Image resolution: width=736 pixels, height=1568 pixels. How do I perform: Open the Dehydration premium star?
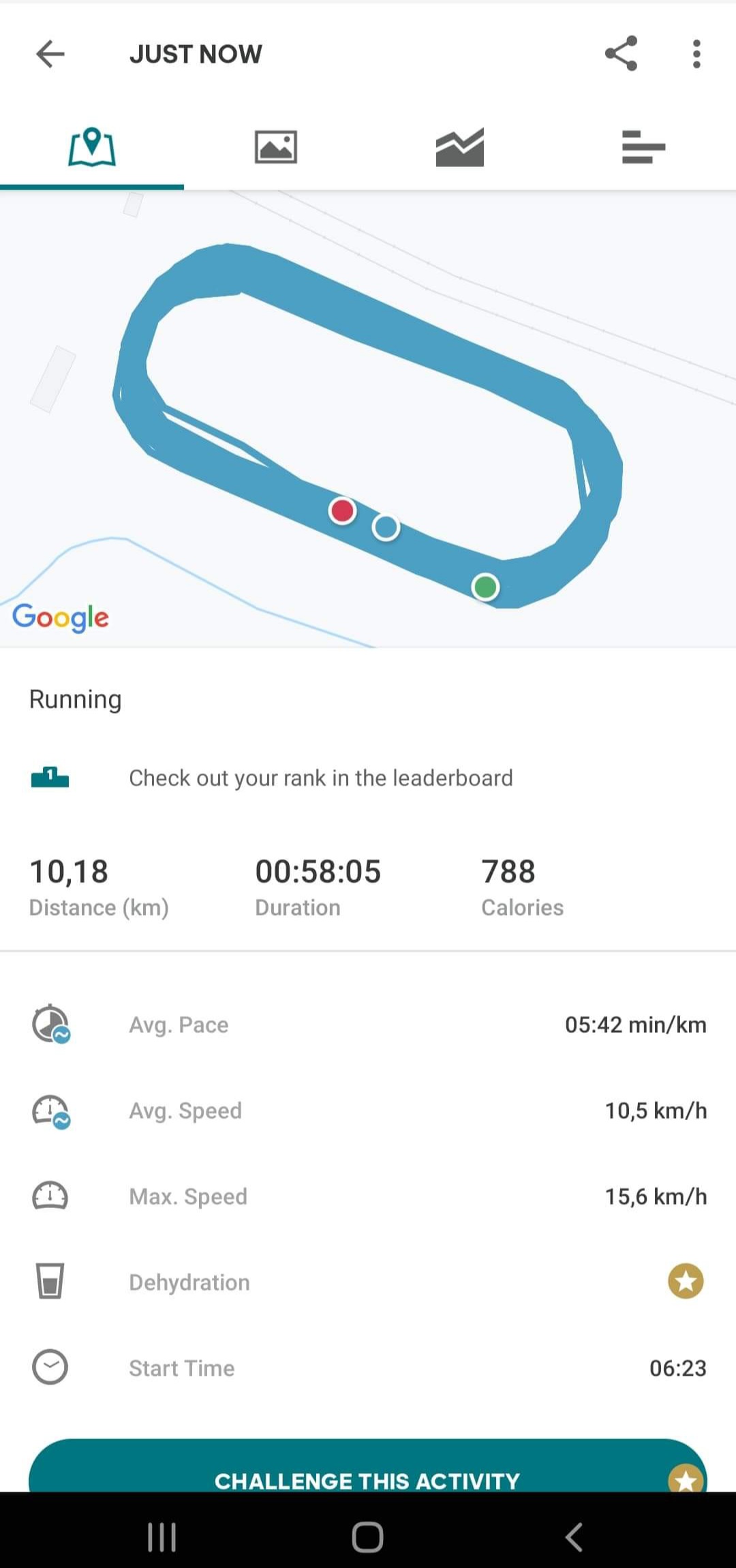686,1281
